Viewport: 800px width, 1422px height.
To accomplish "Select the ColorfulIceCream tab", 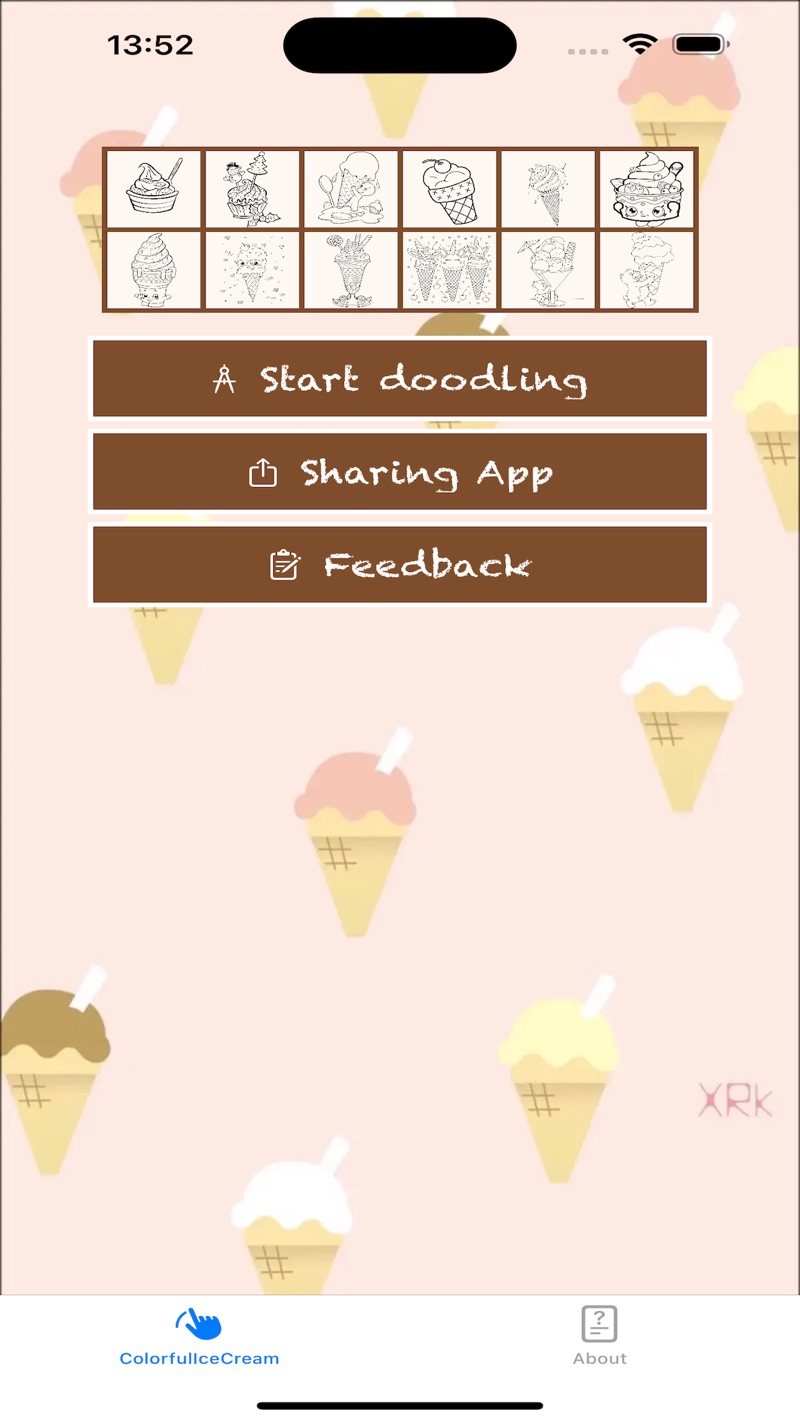I will click(199, 1336).
